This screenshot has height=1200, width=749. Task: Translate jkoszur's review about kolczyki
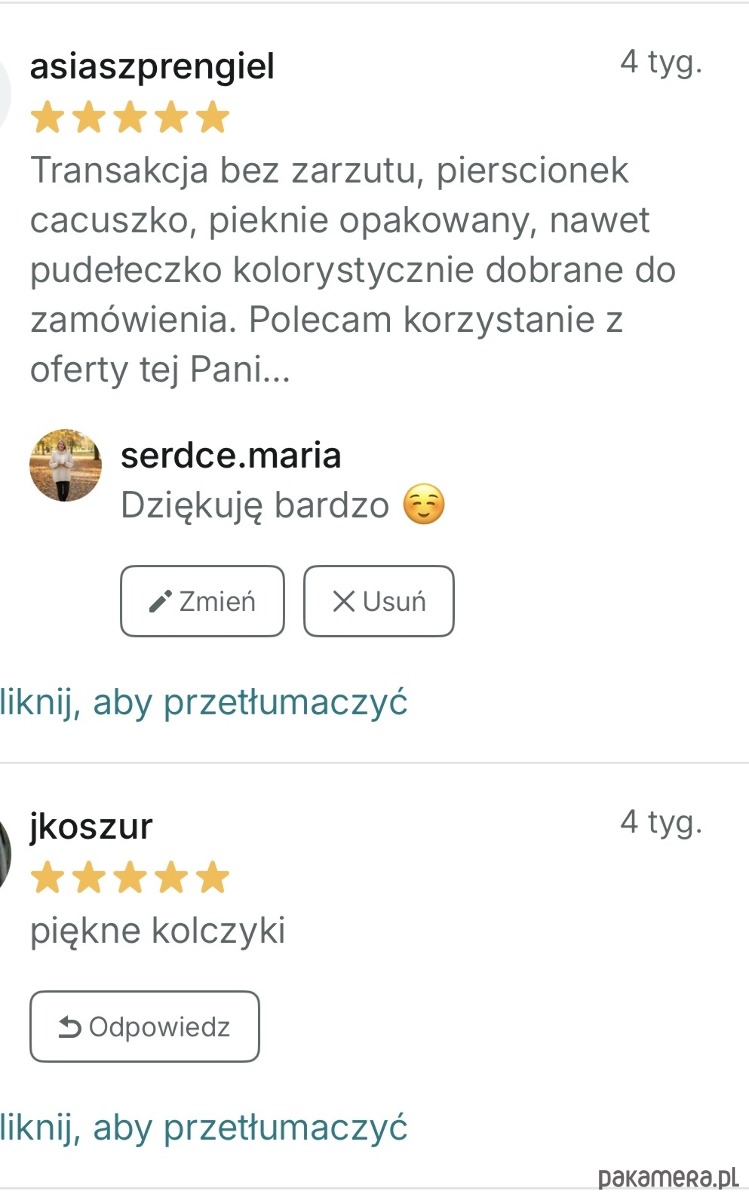tap(204, 1128)
